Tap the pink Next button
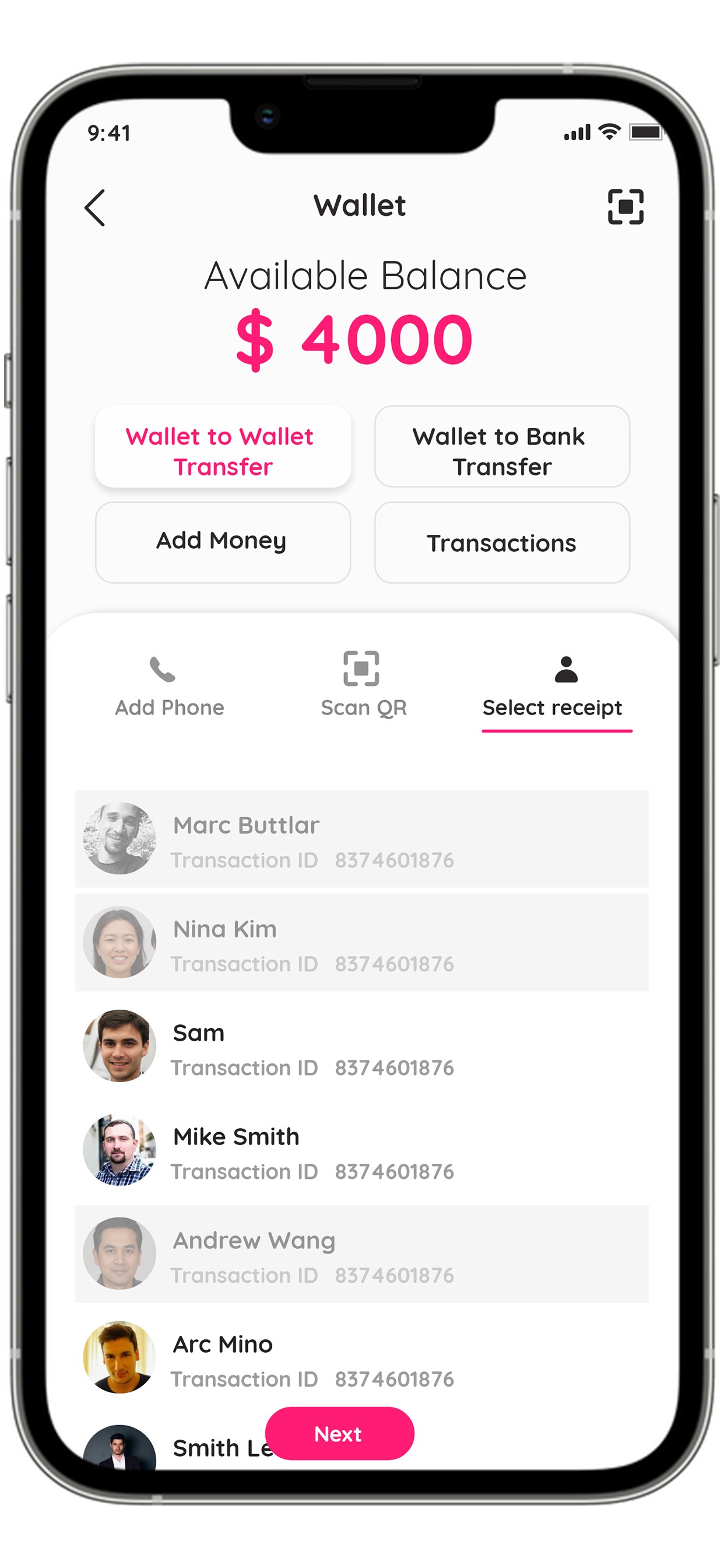The width and height of the screenshot is (724, 1568). 339,1433
